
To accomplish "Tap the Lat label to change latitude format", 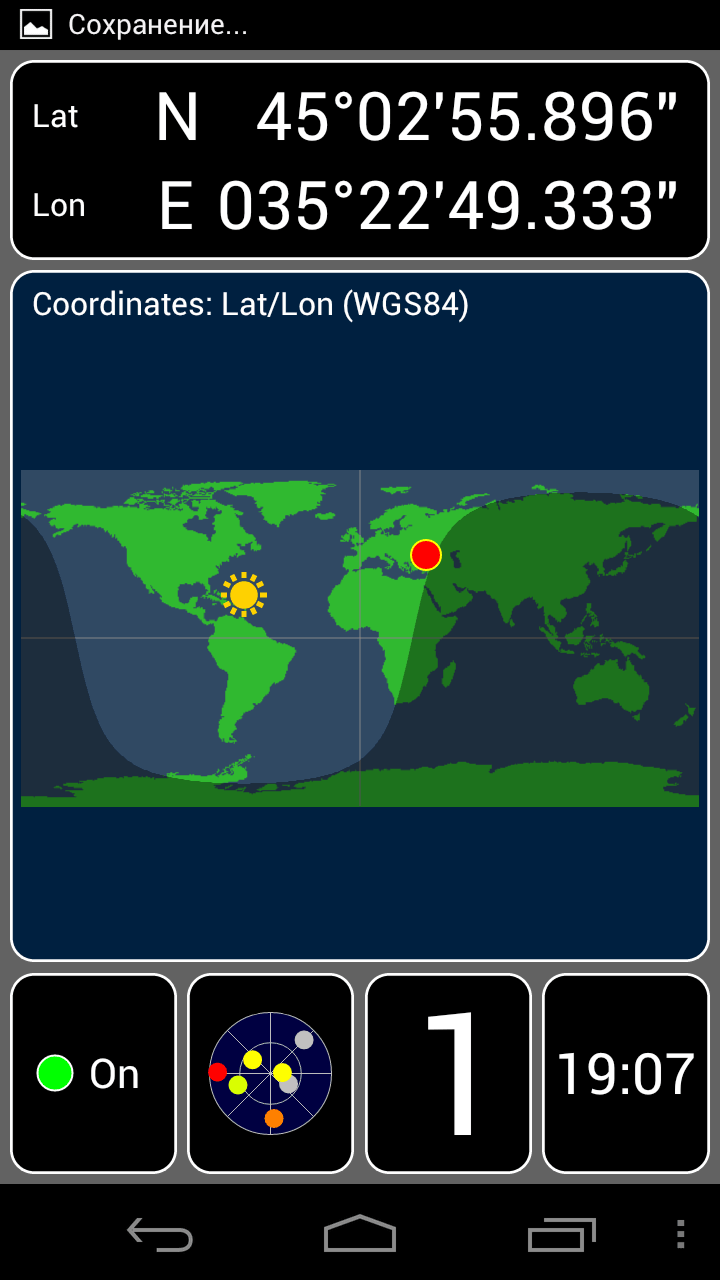I will coord(56,117).
